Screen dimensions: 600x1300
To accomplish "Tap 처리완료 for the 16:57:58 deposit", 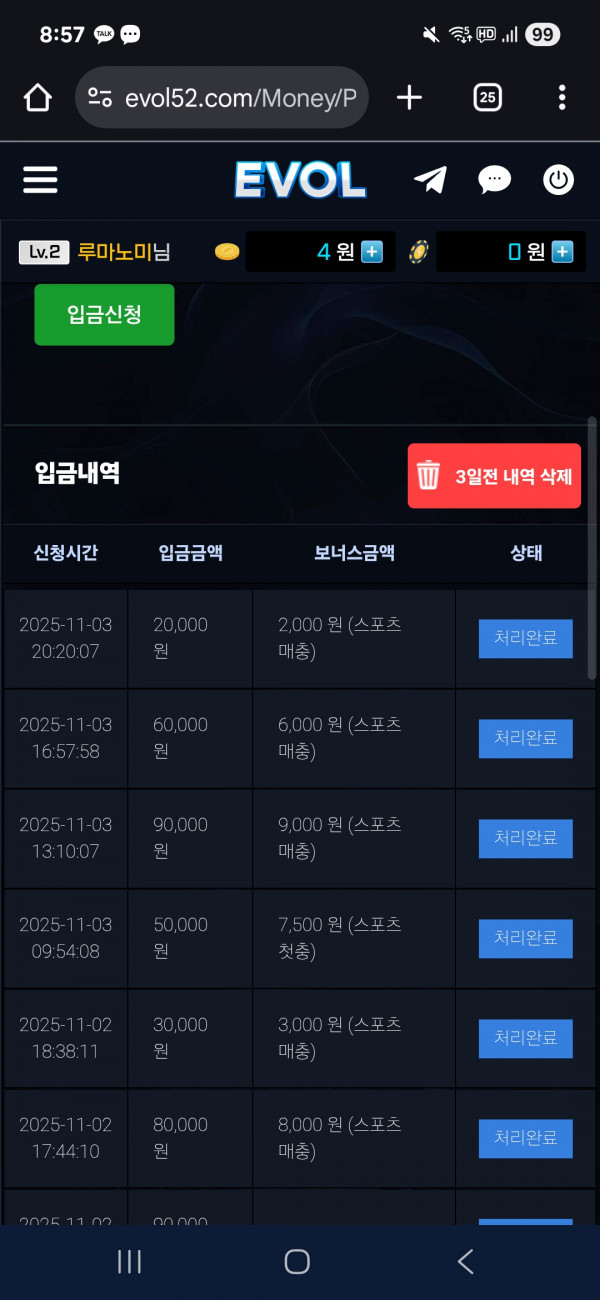I will [x=525, y=738].
